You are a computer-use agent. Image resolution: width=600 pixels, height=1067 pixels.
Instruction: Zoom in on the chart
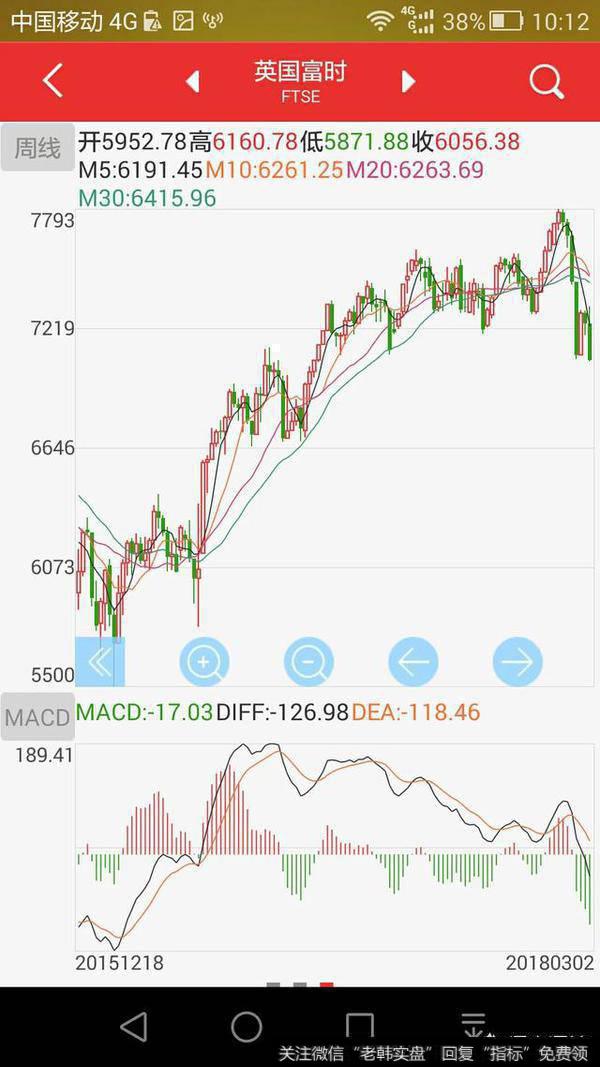pyautogui.click(x=204, y=661)
